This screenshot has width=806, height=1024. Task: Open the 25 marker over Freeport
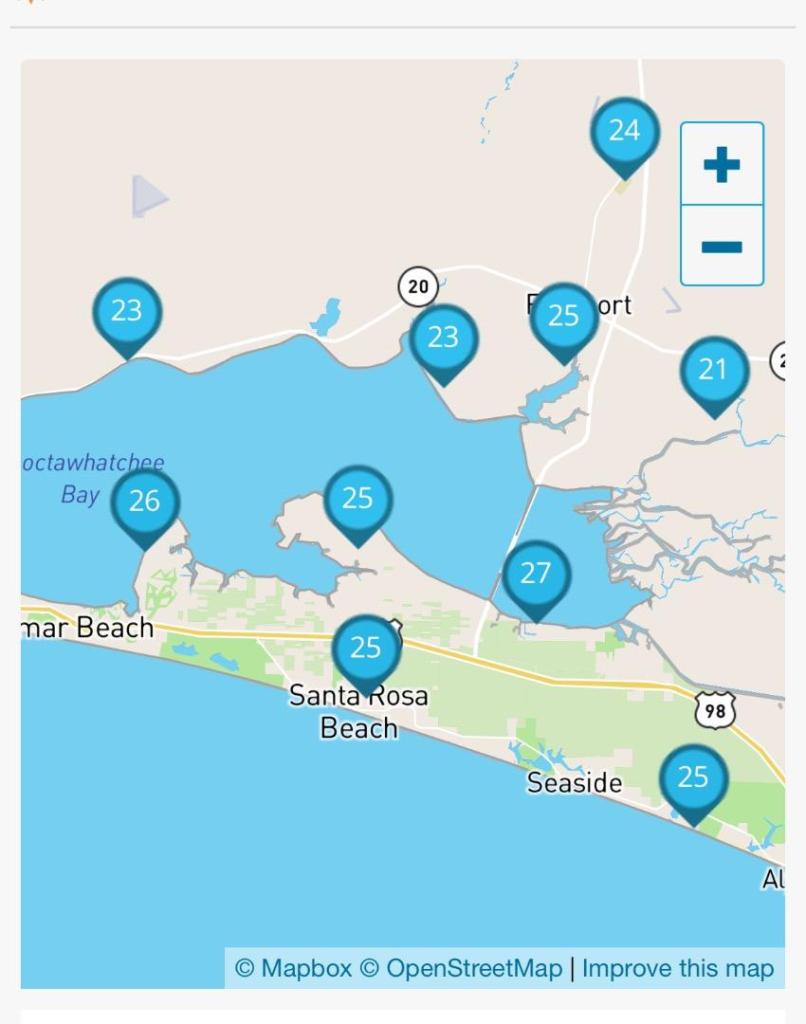[564, 318]
